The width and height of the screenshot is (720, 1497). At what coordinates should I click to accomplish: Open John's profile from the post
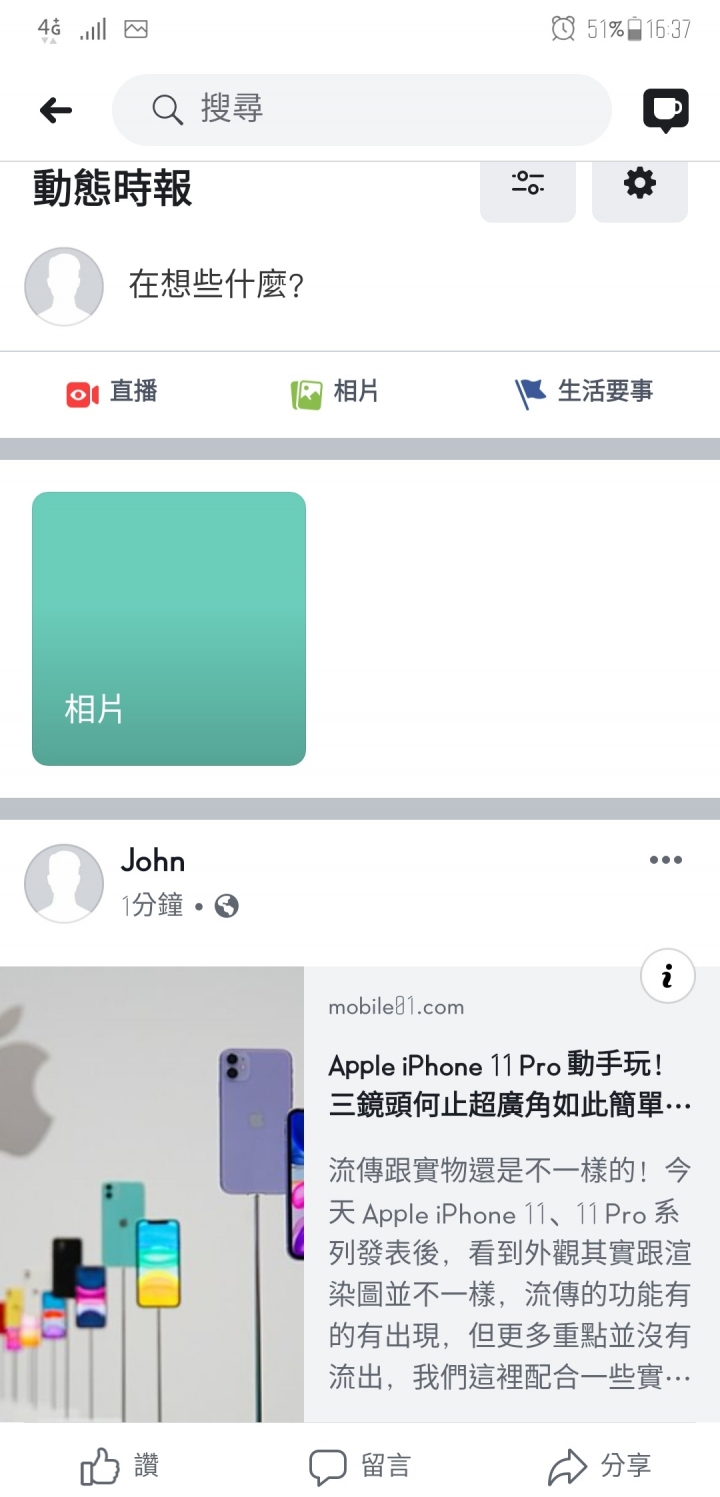[x=153, y=861]
